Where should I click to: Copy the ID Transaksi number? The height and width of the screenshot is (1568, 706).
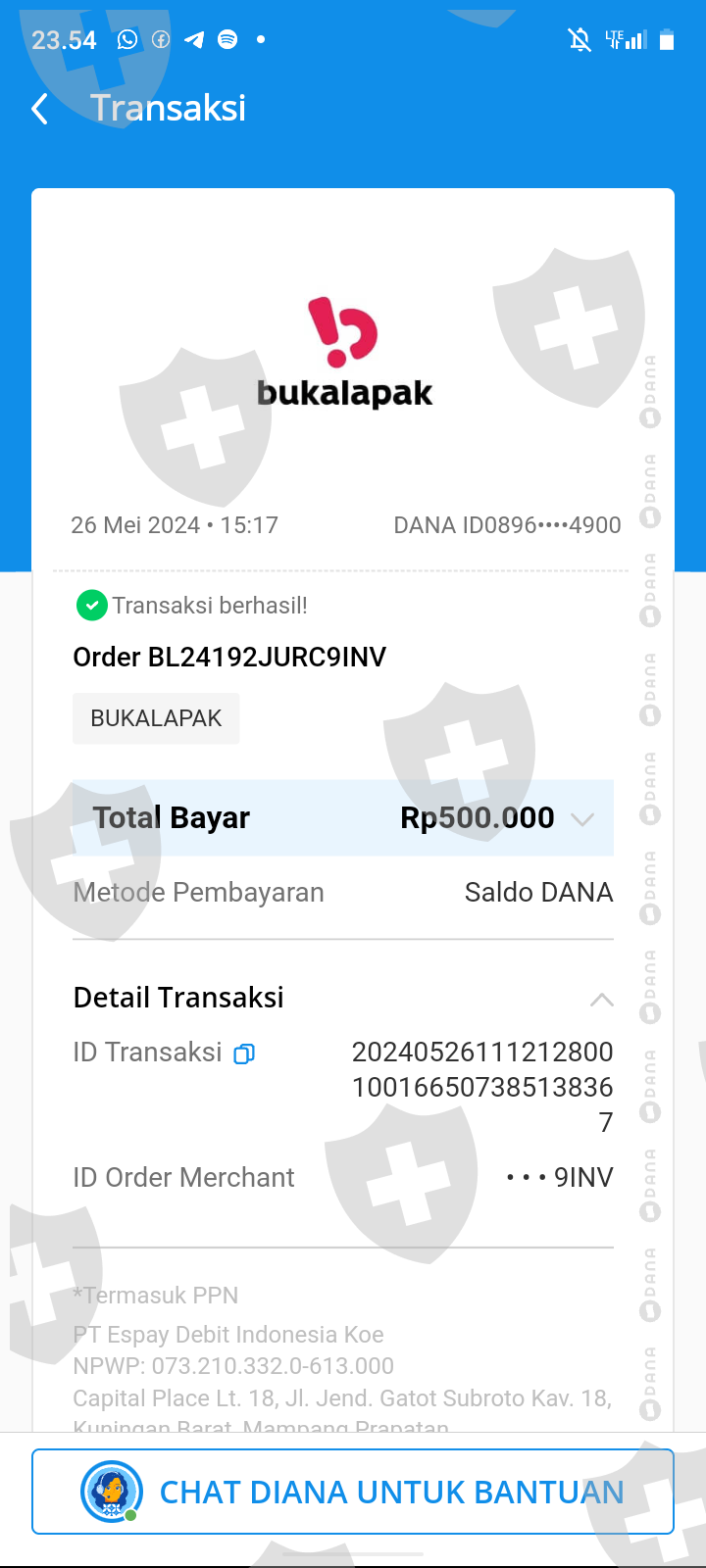244,1053
